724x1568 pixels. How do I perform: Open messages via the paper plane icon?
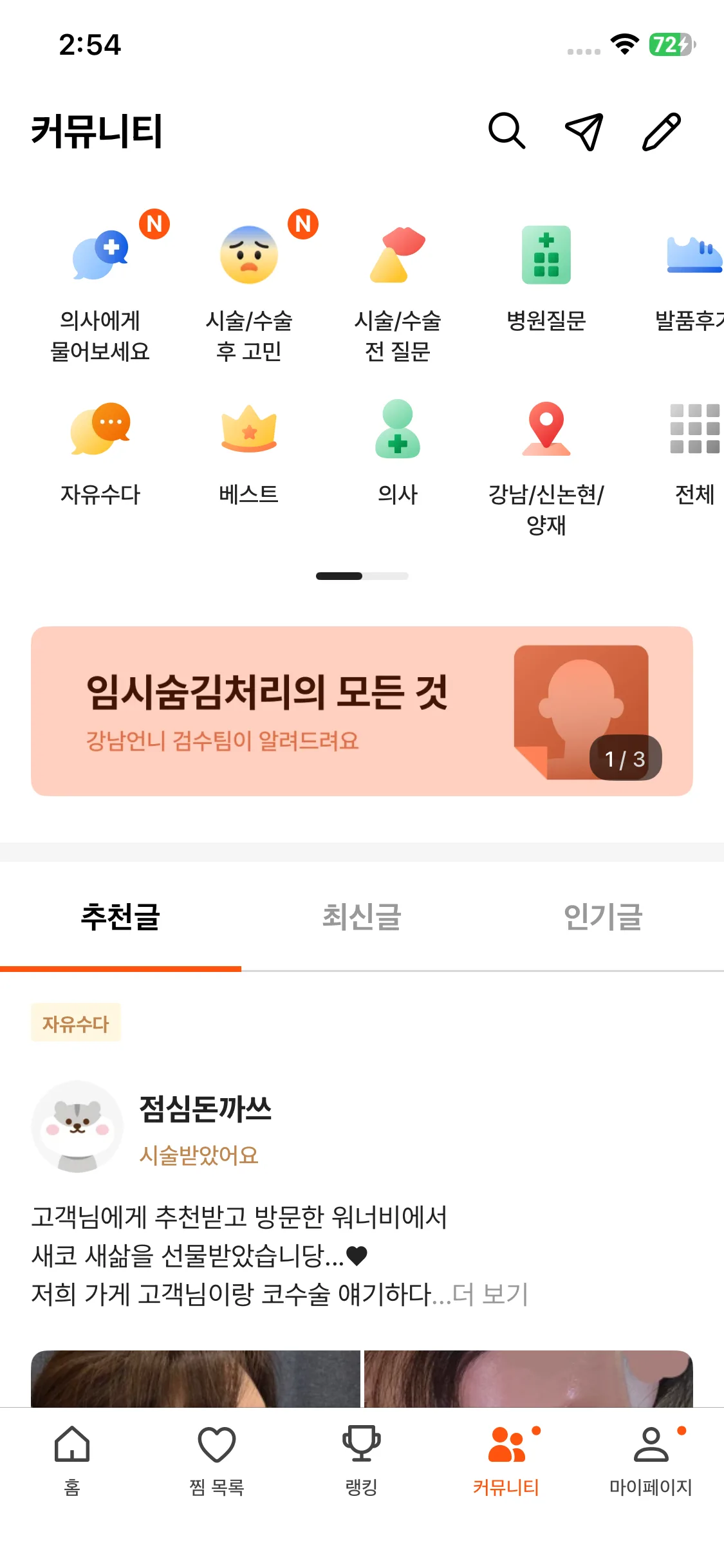click(584, 131)
